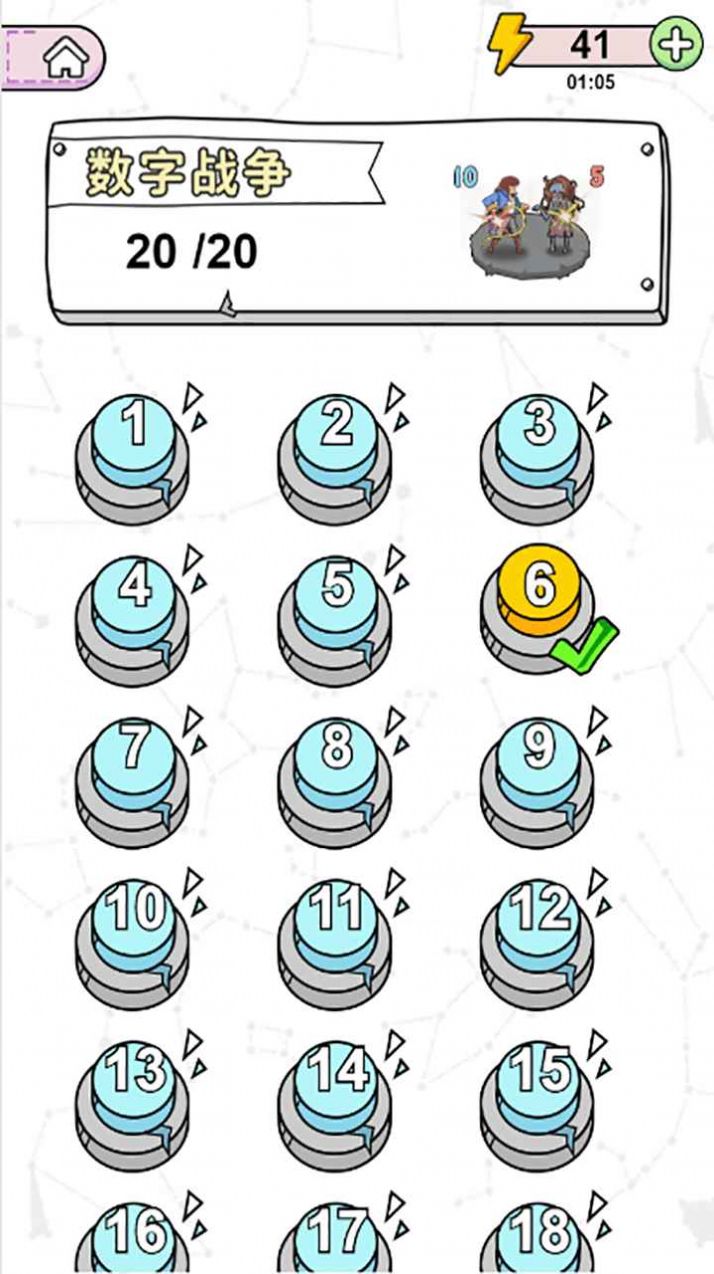The width and height of the screenshot is (714, 1274).
Task: Choose level 7
Action: (134, 766)
